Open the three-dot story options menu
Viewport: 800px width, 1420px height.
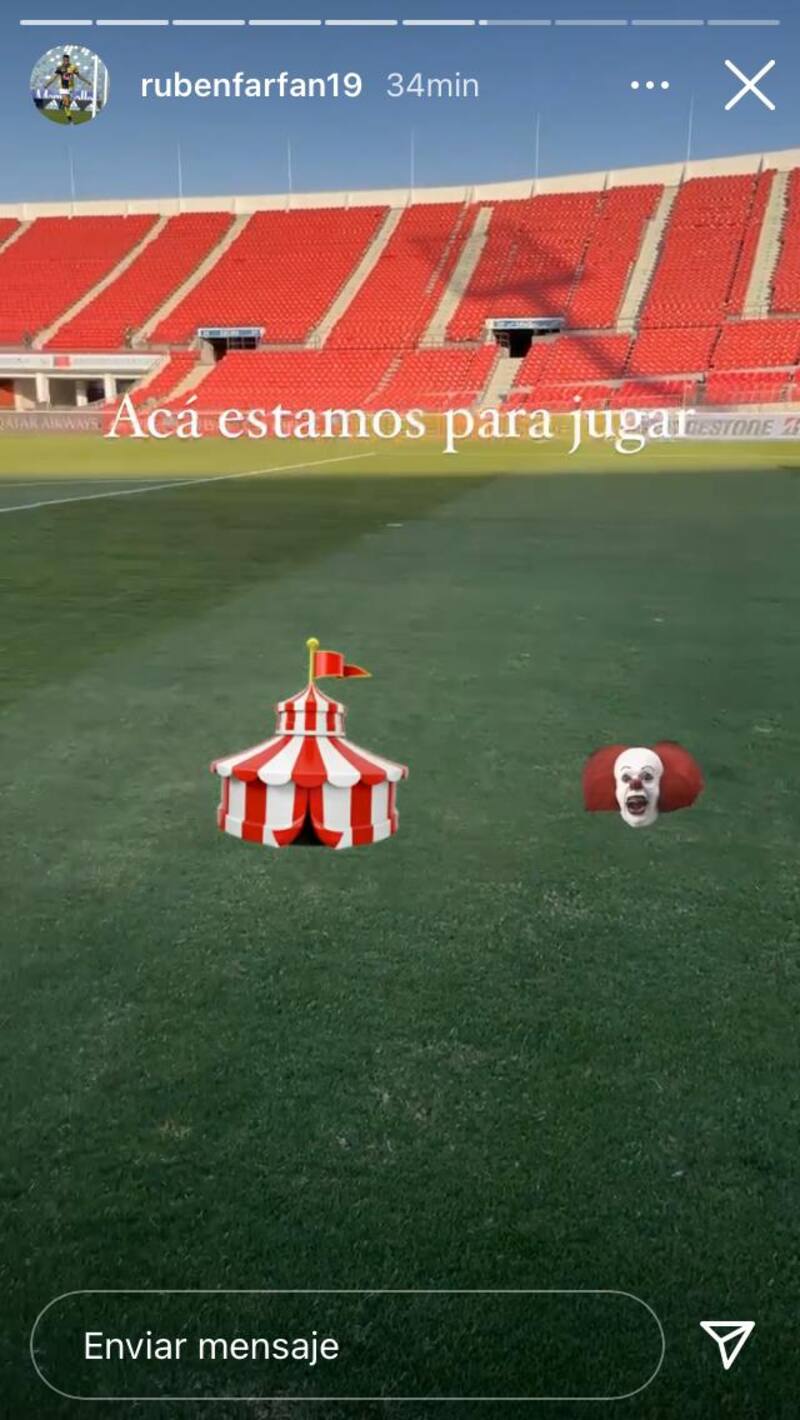coord(650,85)
